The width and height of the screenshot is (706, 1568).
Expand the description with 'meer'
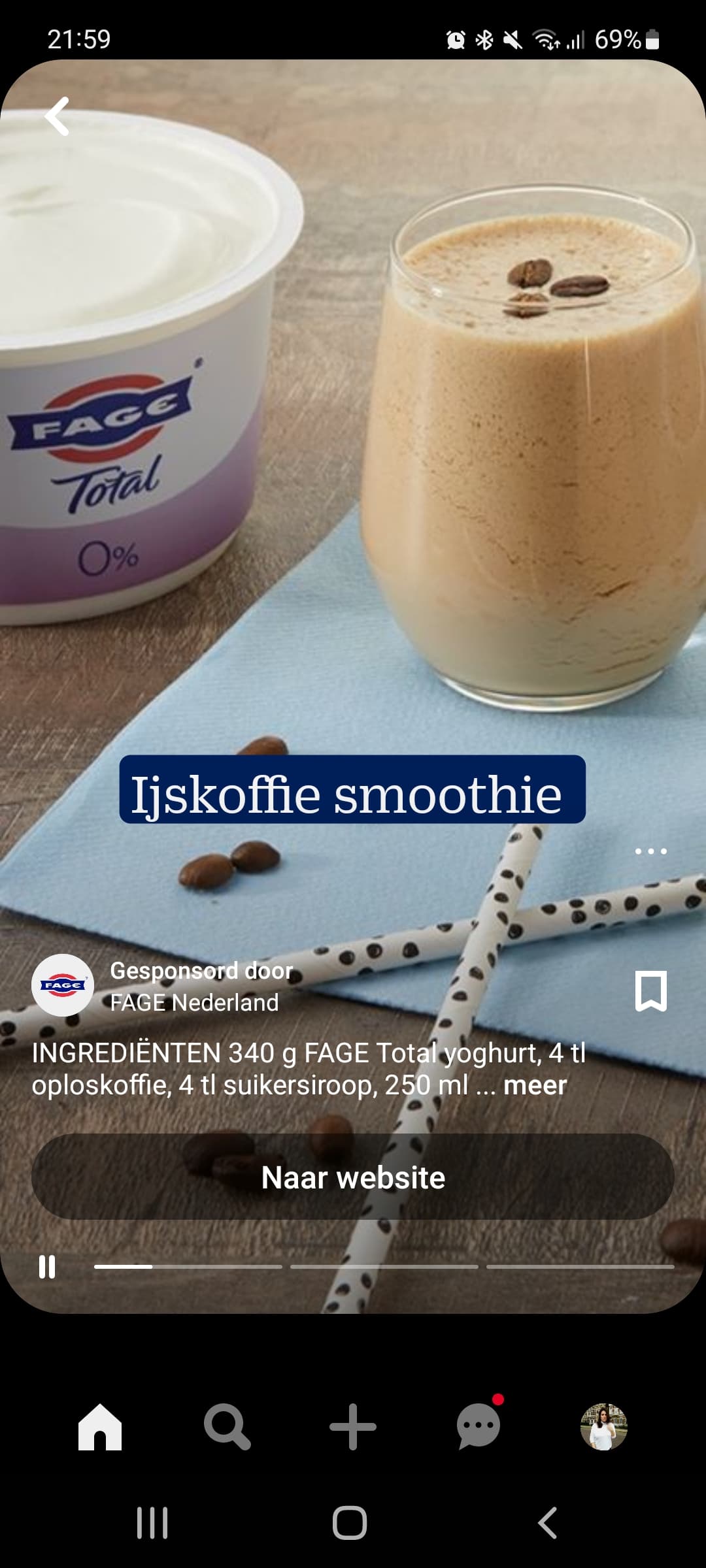pyautogui.click(x=535, y=1085)
